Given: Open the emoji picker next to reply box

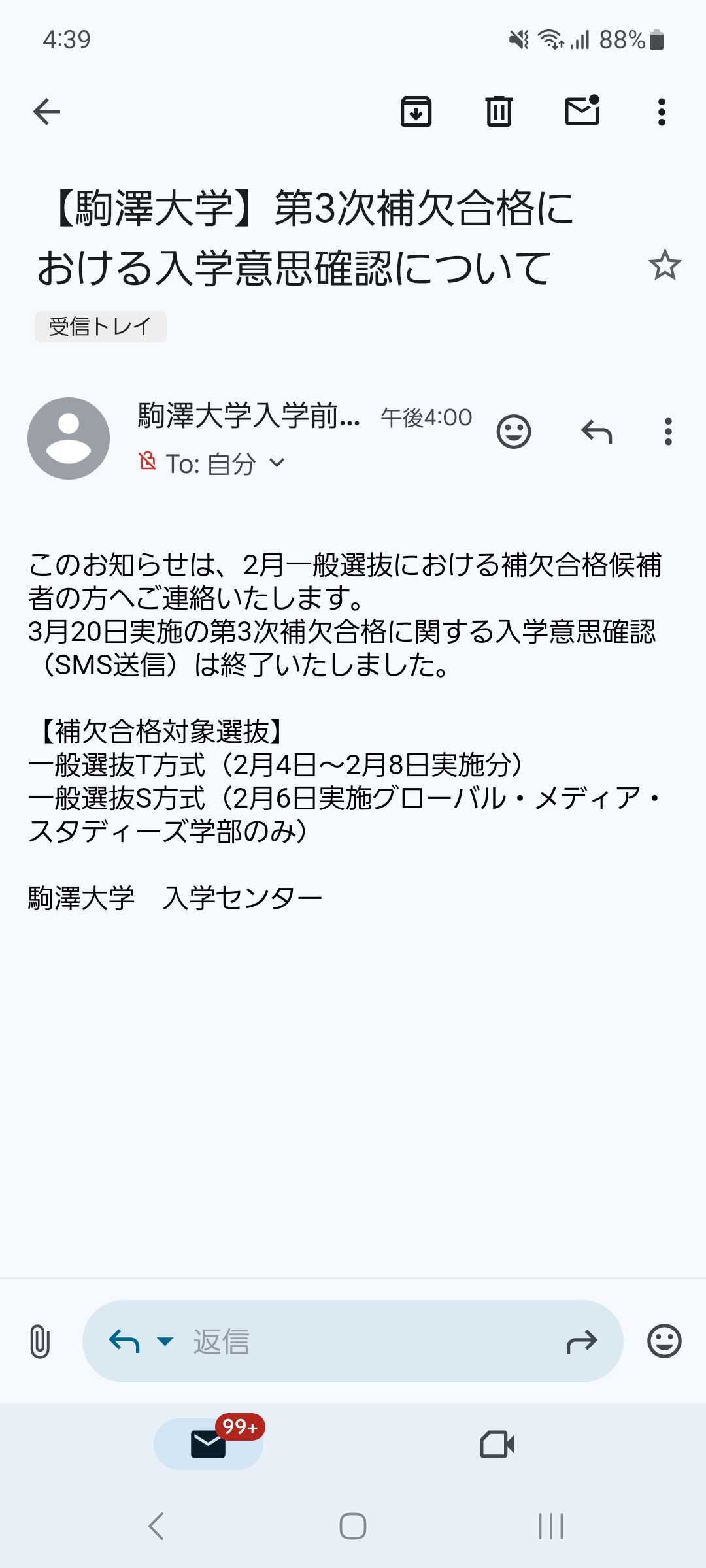Looking at the screenshot, I should (664, 1341).
